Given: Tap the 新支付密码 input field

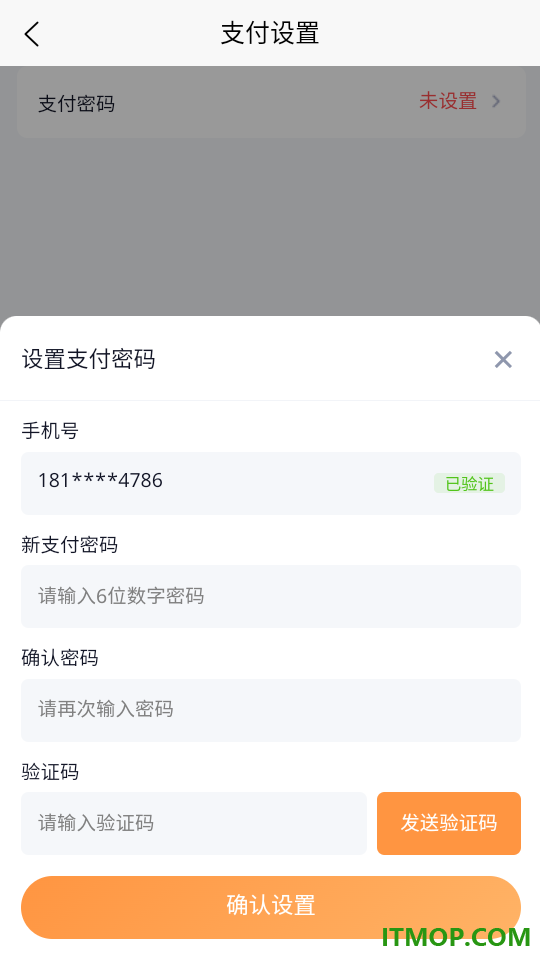Looking at the screenshot, I should 271,596.
